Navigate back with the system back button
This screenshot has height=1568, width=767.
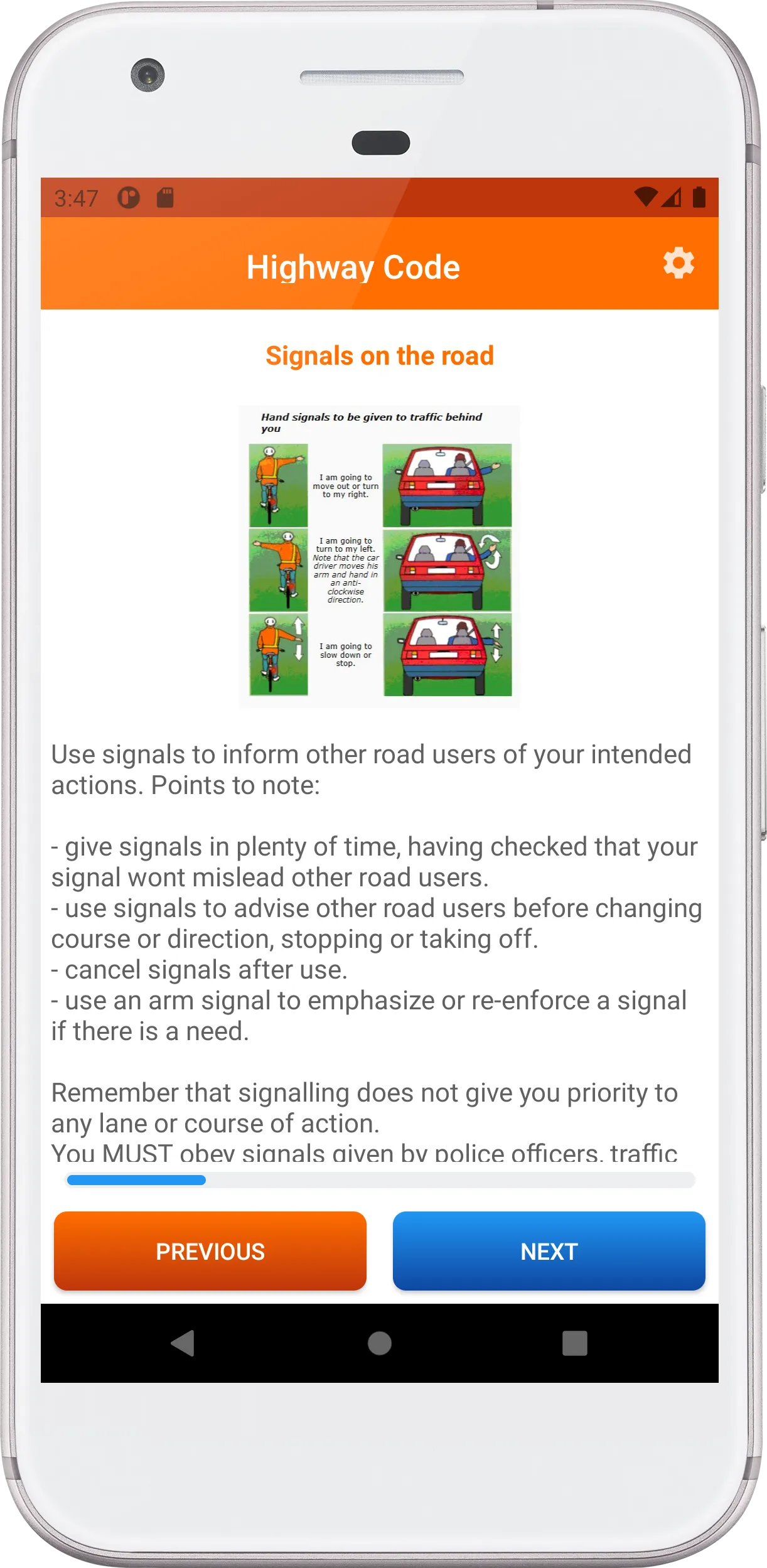click(x=183, y=1343)
